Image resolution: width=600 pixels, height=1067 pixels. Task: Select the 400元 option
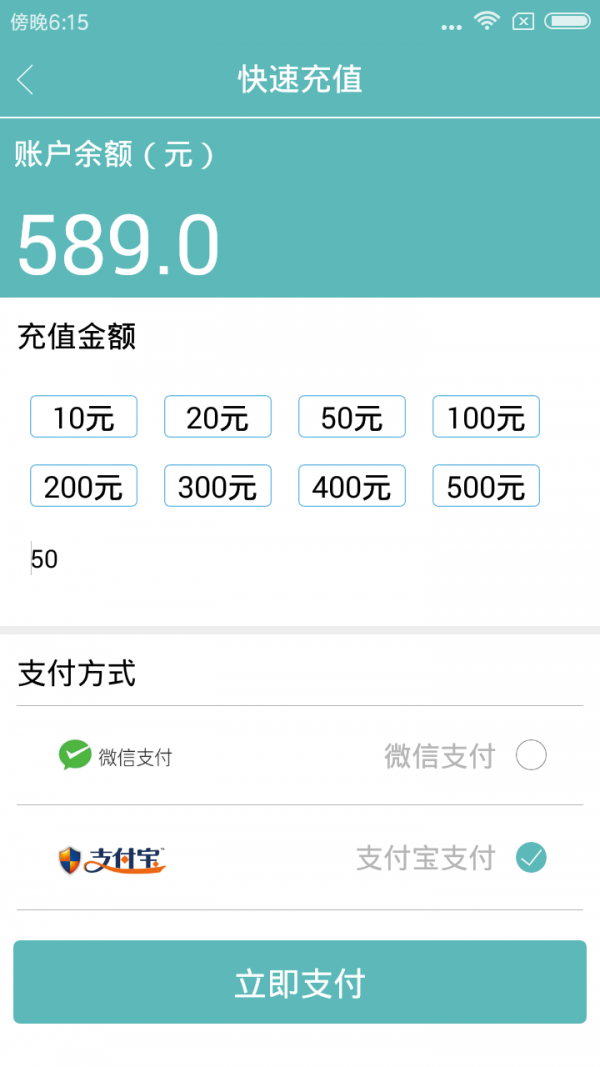[x=352, y=486]
